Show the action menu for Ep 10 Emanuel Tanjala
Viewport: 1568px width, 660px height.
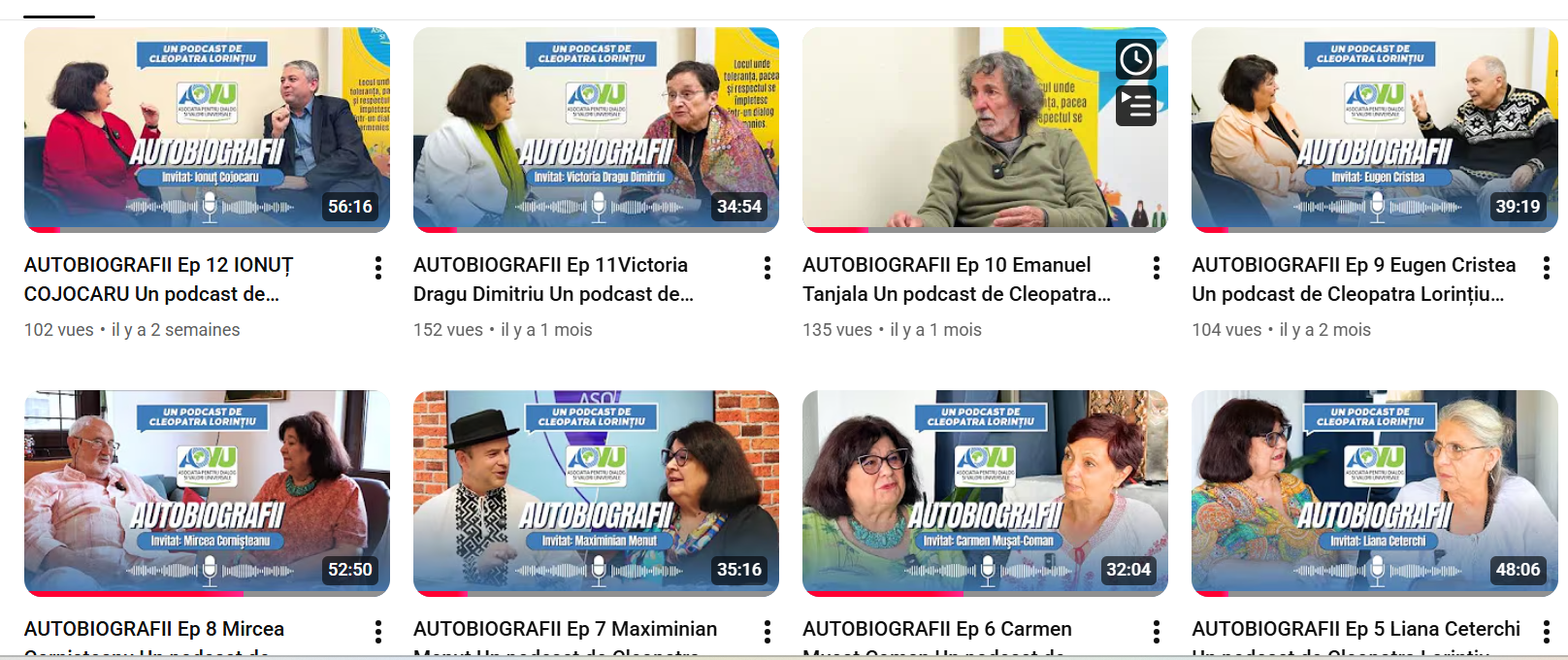[x=1157, y=268]
